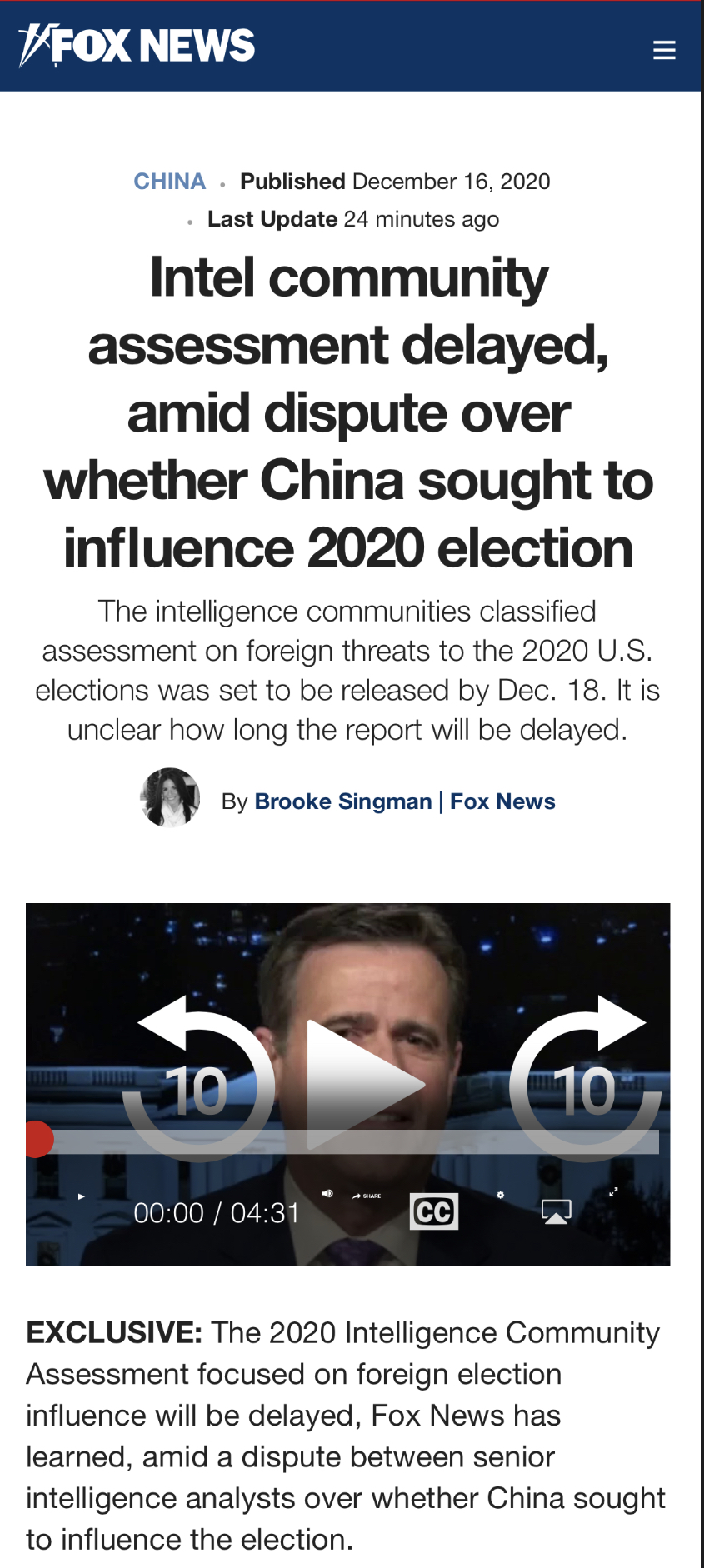
Task: Mute the video using the volume icon
Action: (327, 1194)
